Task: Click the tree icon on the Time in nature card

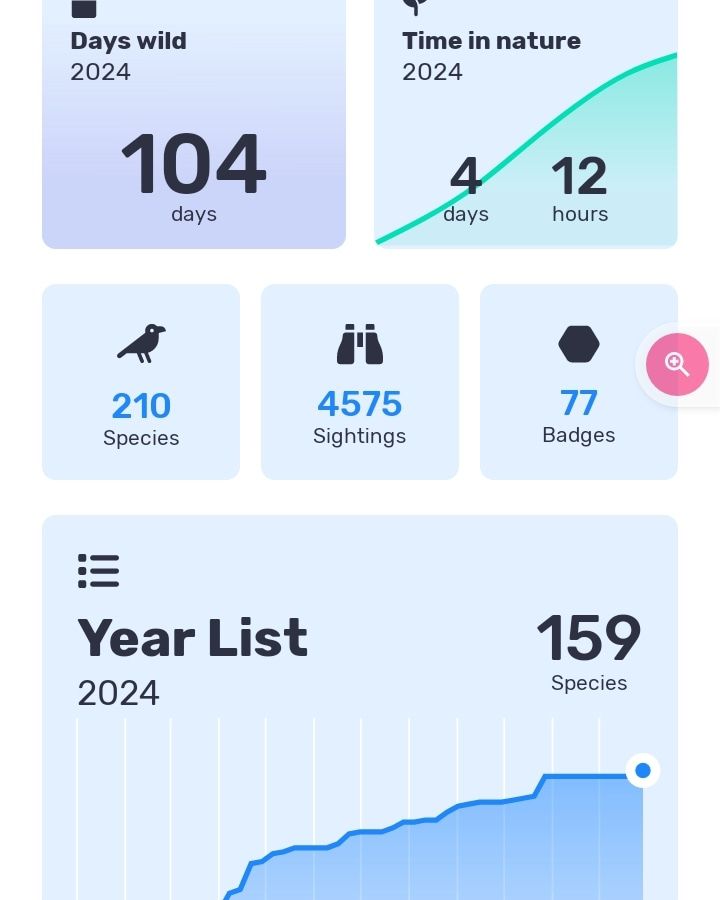Action: pyautogui.click(x=415, y=8)
